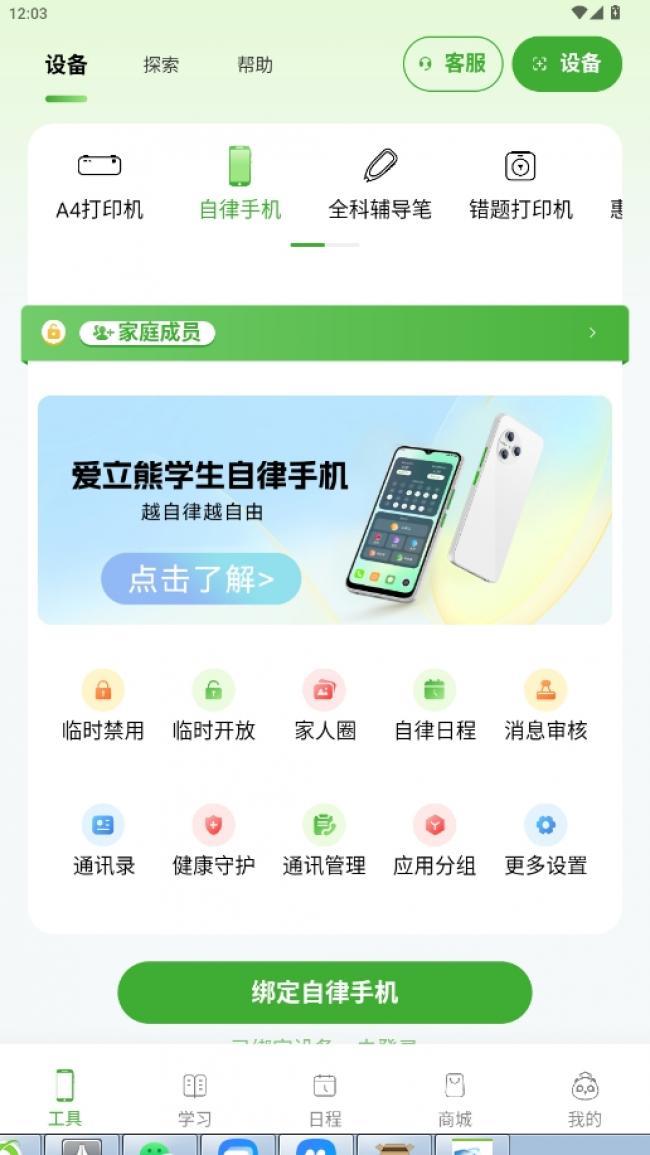Open 健康守护
The image size is (650, 1155).
213,841
